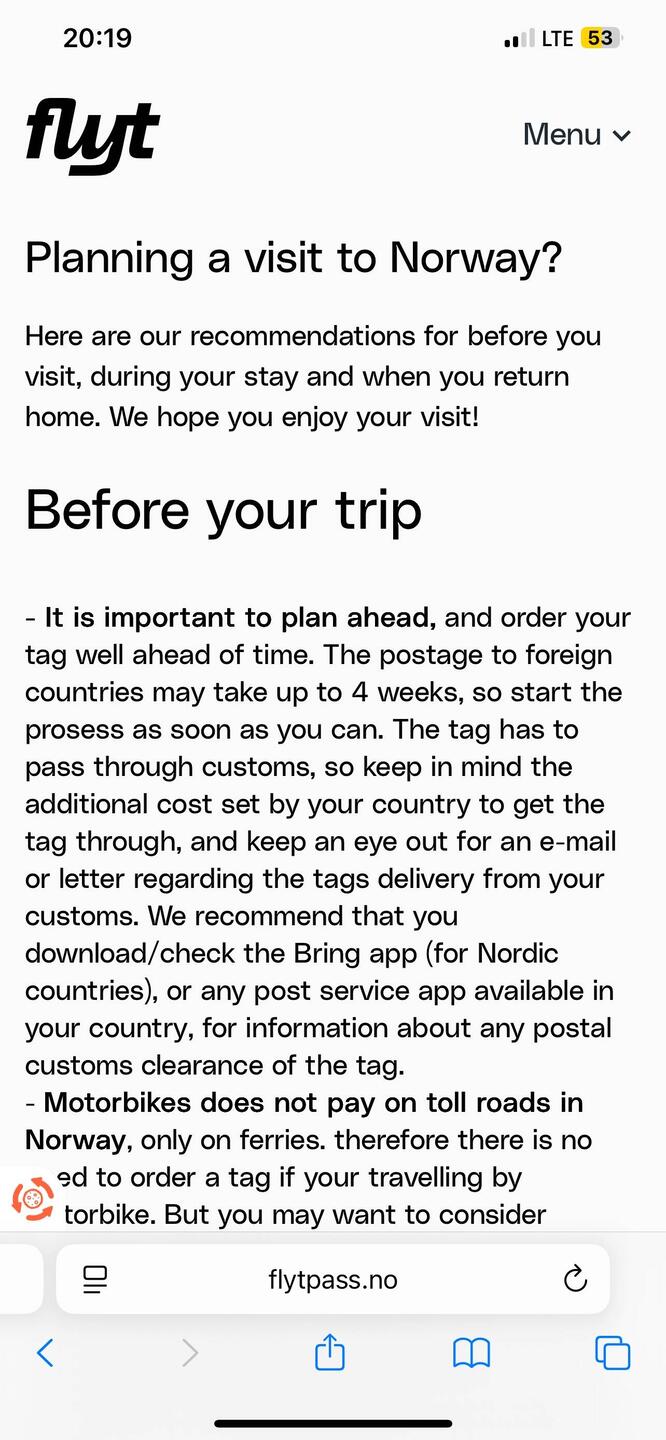Open the flyt logo home link
The image size is (666, 1440).
pyautogui.click(x=92, y=136)
